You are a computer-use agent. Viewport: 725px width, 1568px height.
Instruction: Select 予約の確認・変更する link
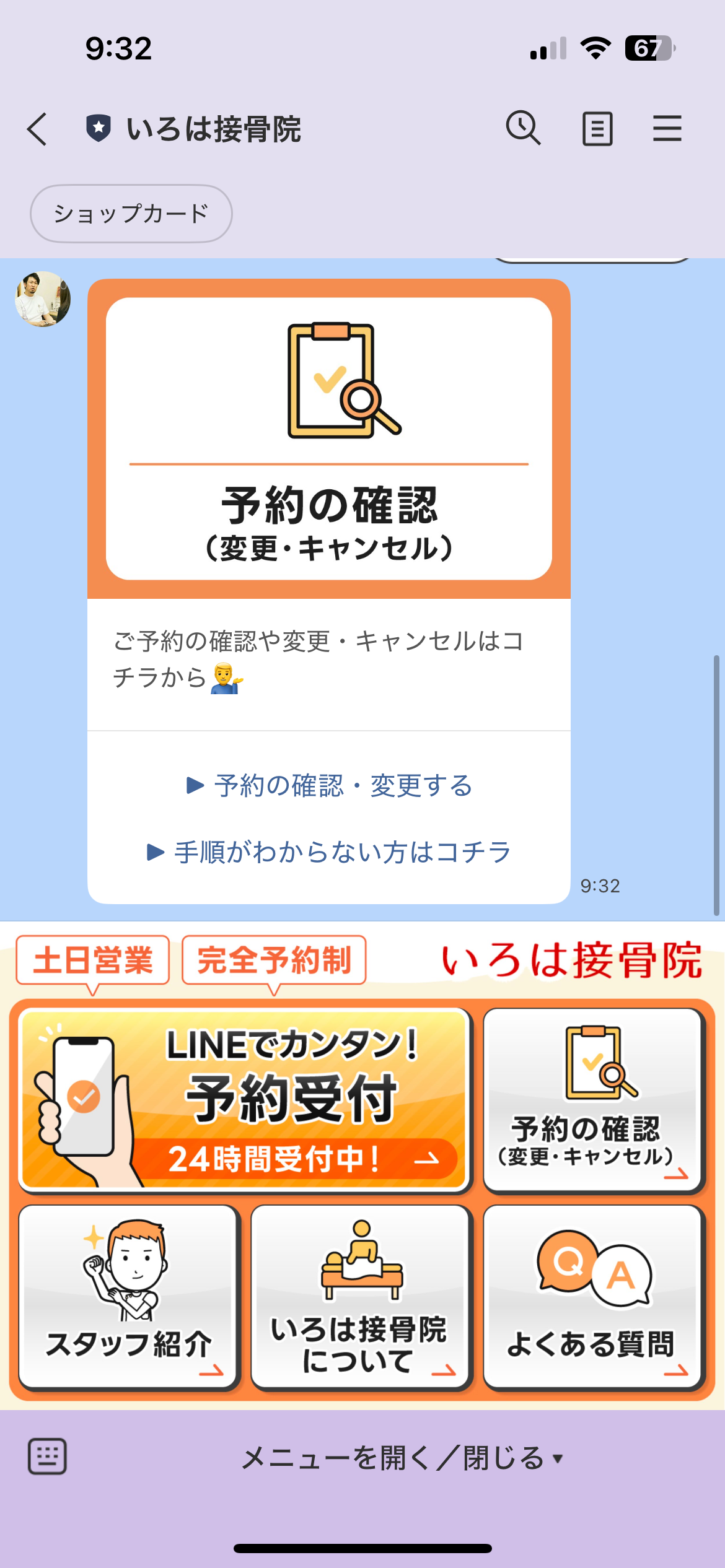[x=329, y=785]
